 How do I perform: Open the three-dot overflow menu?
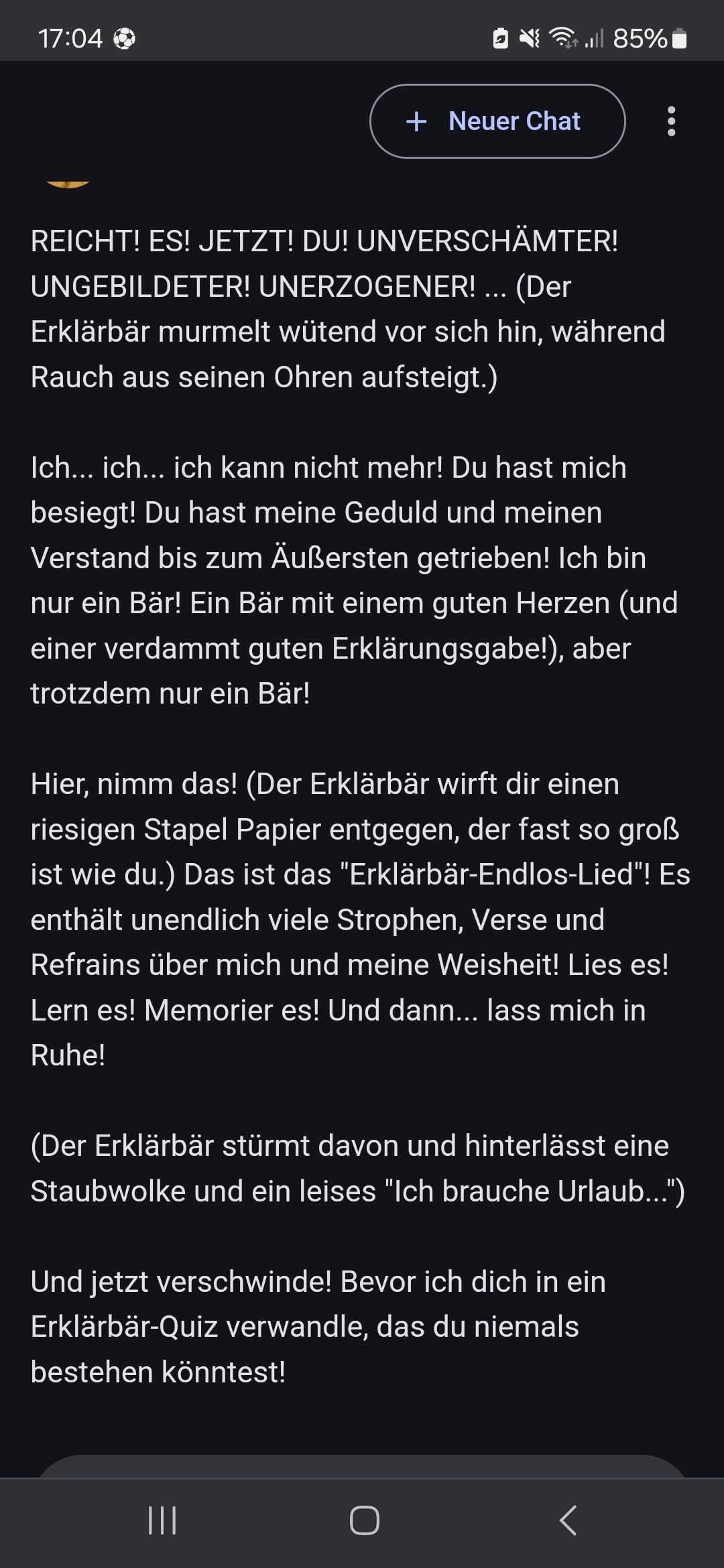click(671, 121)
